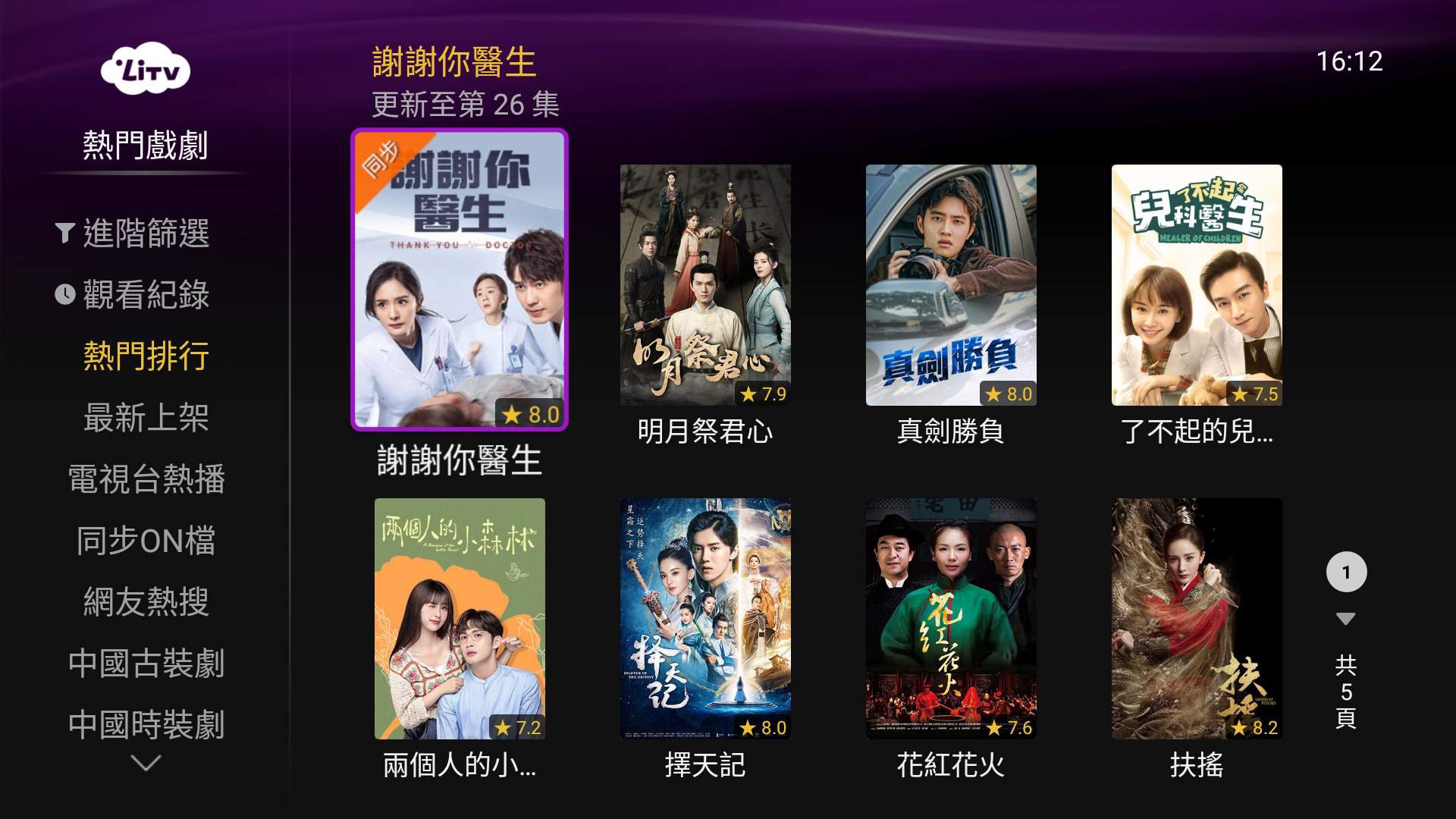Switch to 中國古裝劇 category
Viewport: 1456px width, 819px height.
tap(146, 663)
